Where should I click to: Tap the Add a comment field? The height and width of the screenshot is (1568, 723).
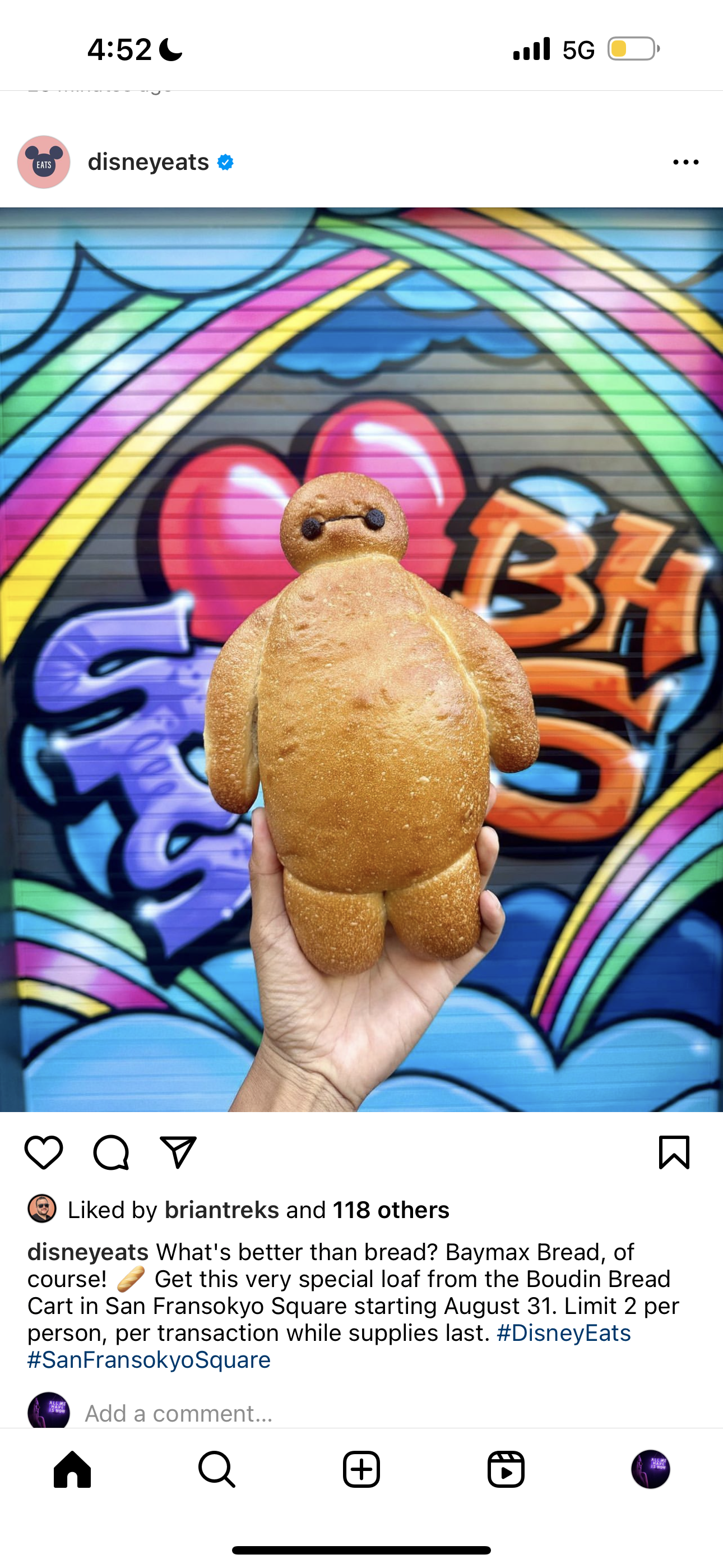(x=179, y=1413)
